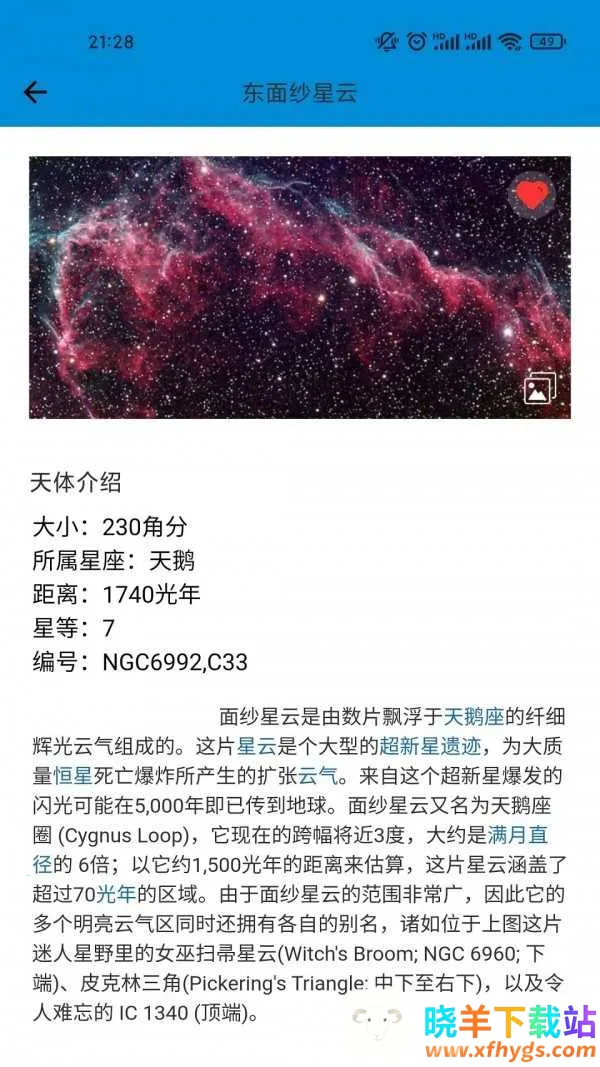Tap the 恒星 link

(73, 776)
